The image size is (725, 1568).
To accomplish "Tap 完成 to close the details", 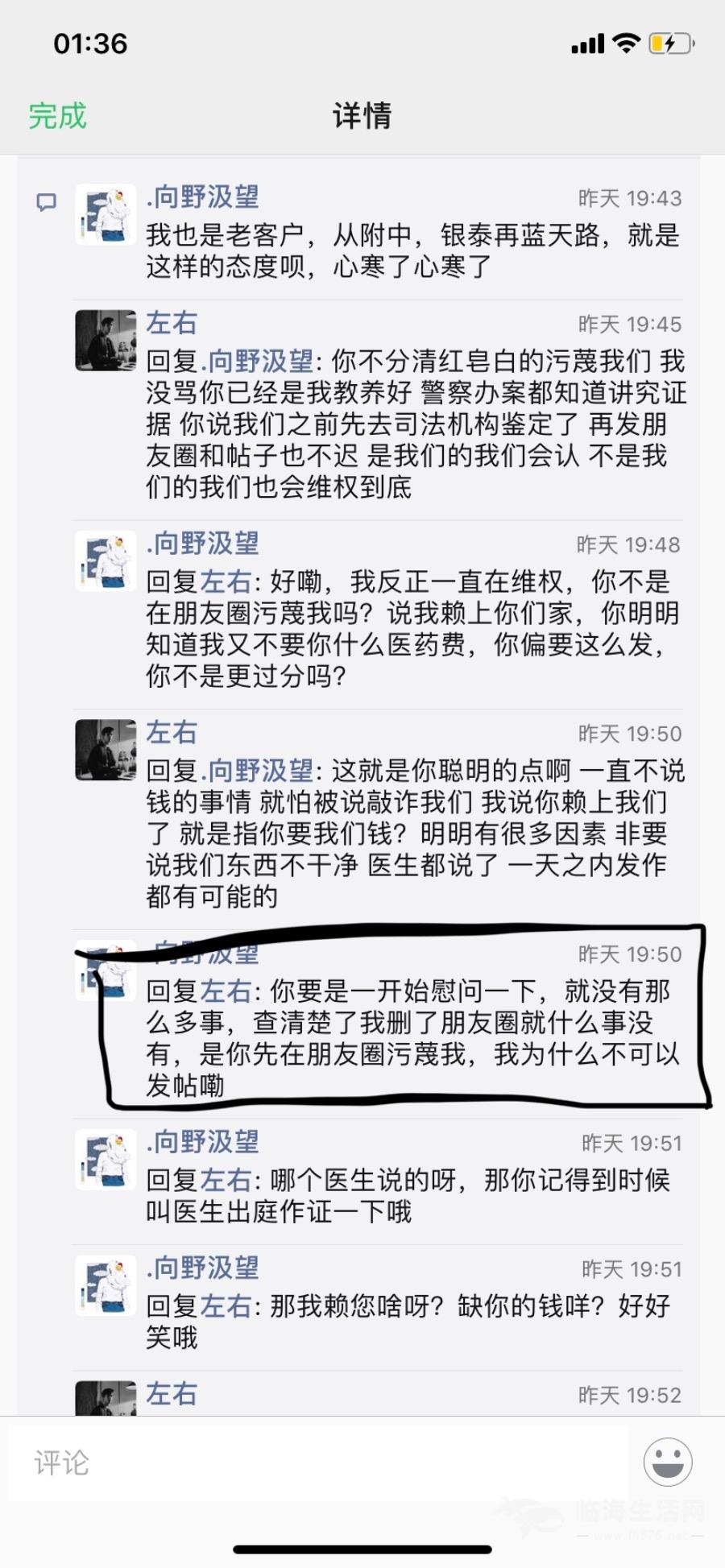I will 57,116.
